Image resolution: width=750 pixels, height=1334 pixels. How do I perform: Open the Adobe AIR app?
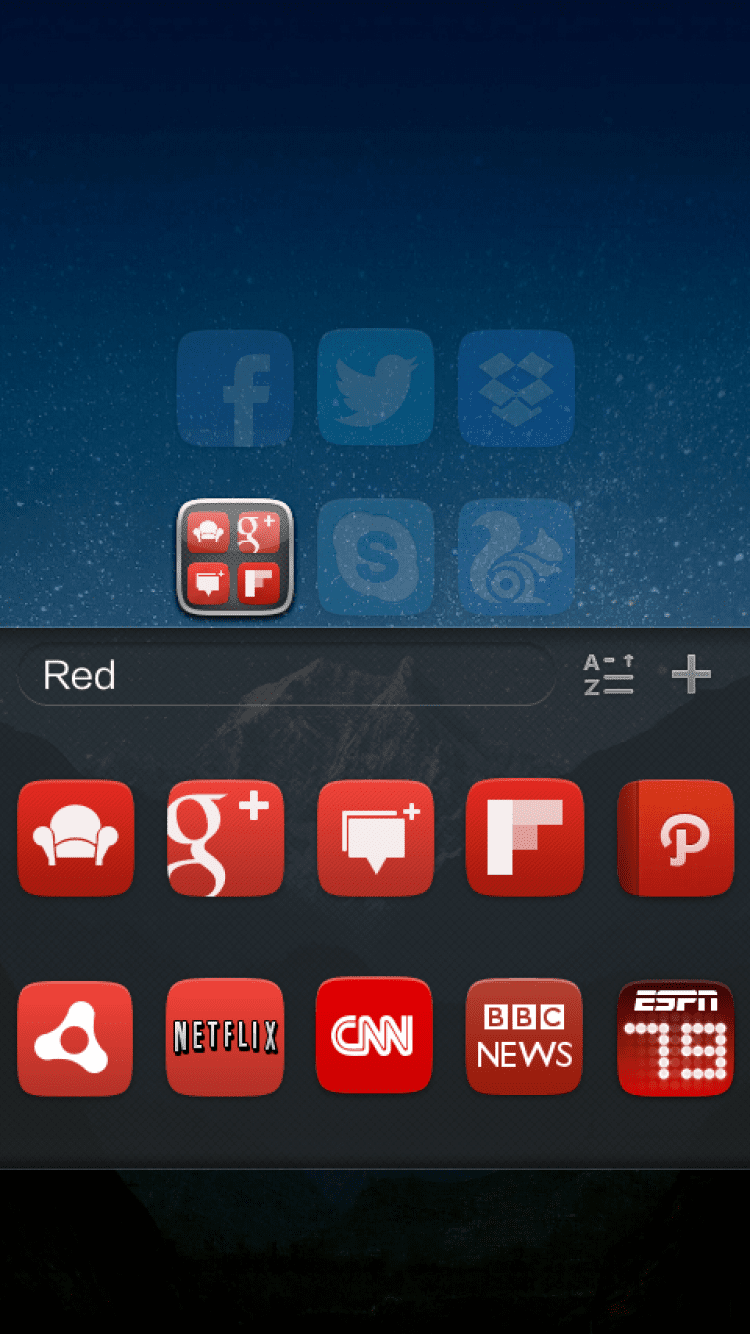tap(75, 1038)
